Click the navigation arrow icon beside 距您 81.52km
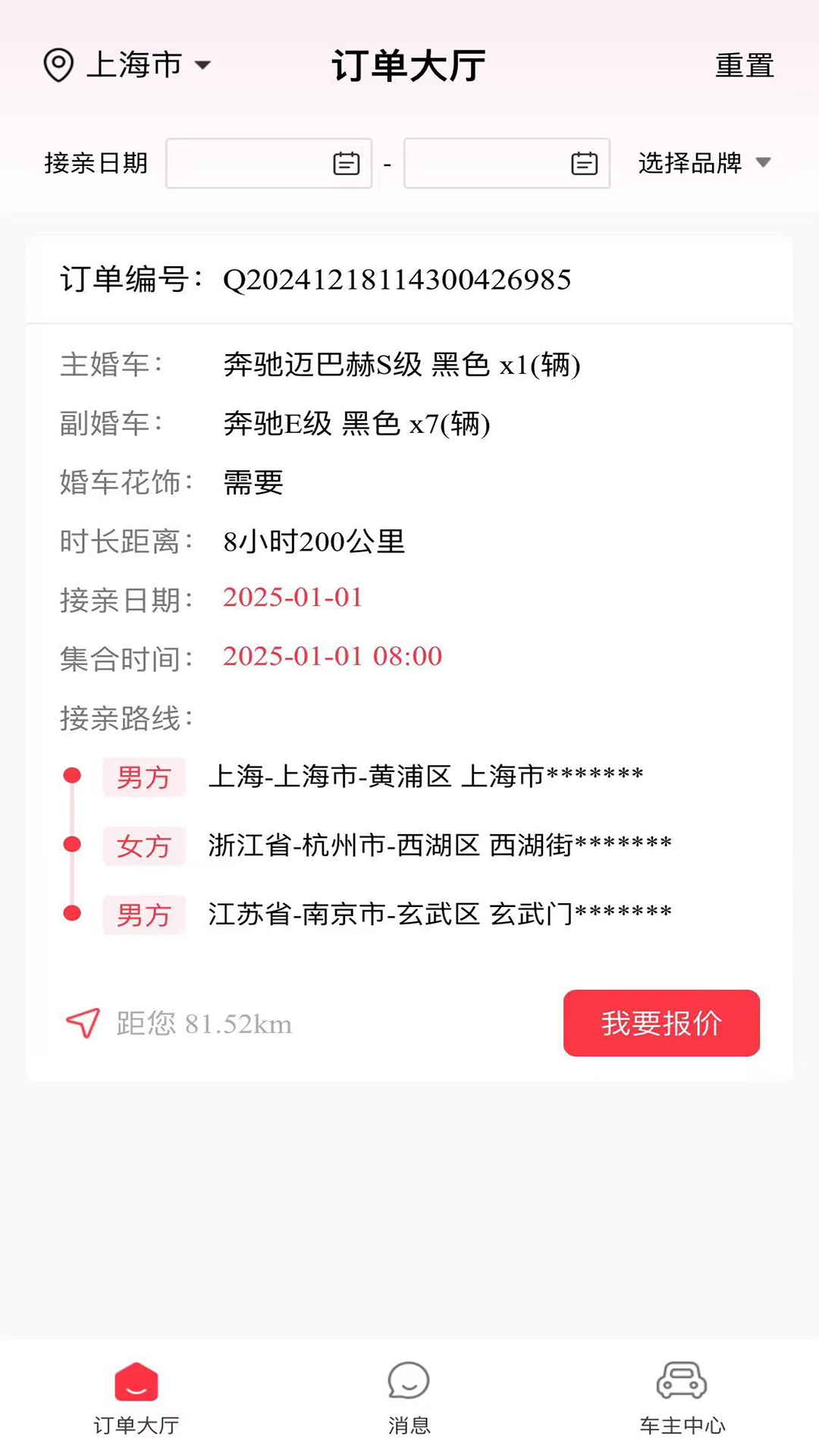Viewport: 819px width, 1456px height. coord(82,1023)
